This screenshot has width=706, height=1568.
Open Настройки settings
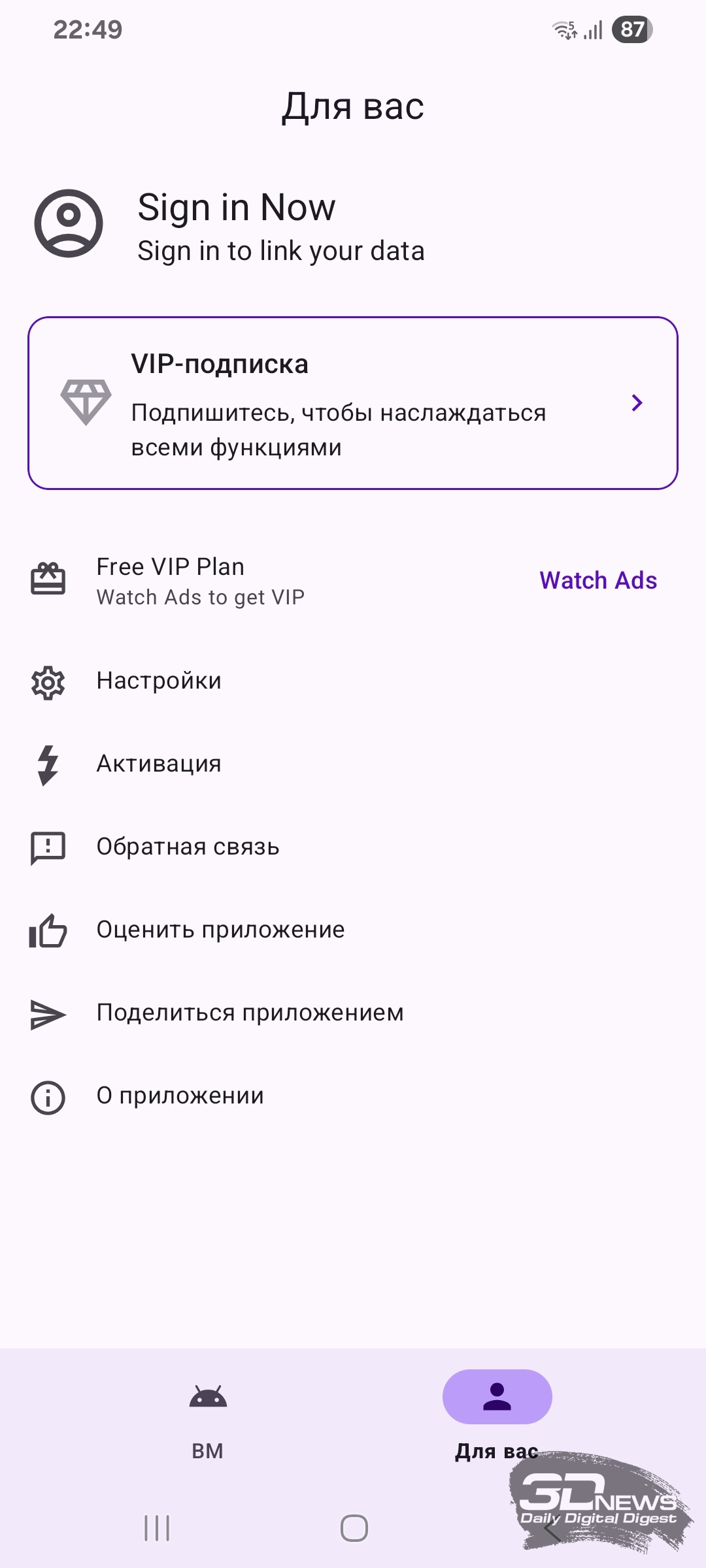pos(159,681)
